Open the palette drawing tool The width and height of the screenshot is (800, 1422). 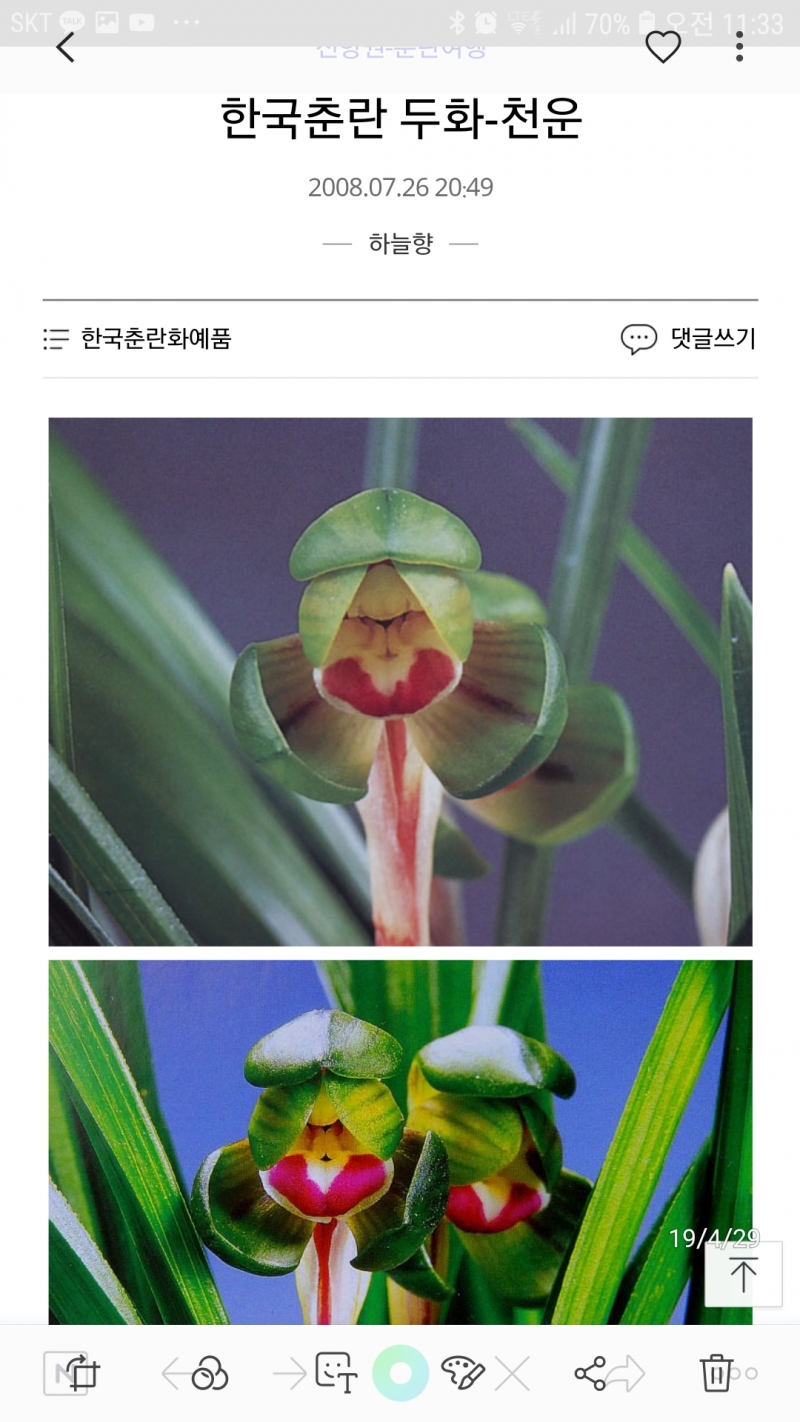tap(462, 1374)
